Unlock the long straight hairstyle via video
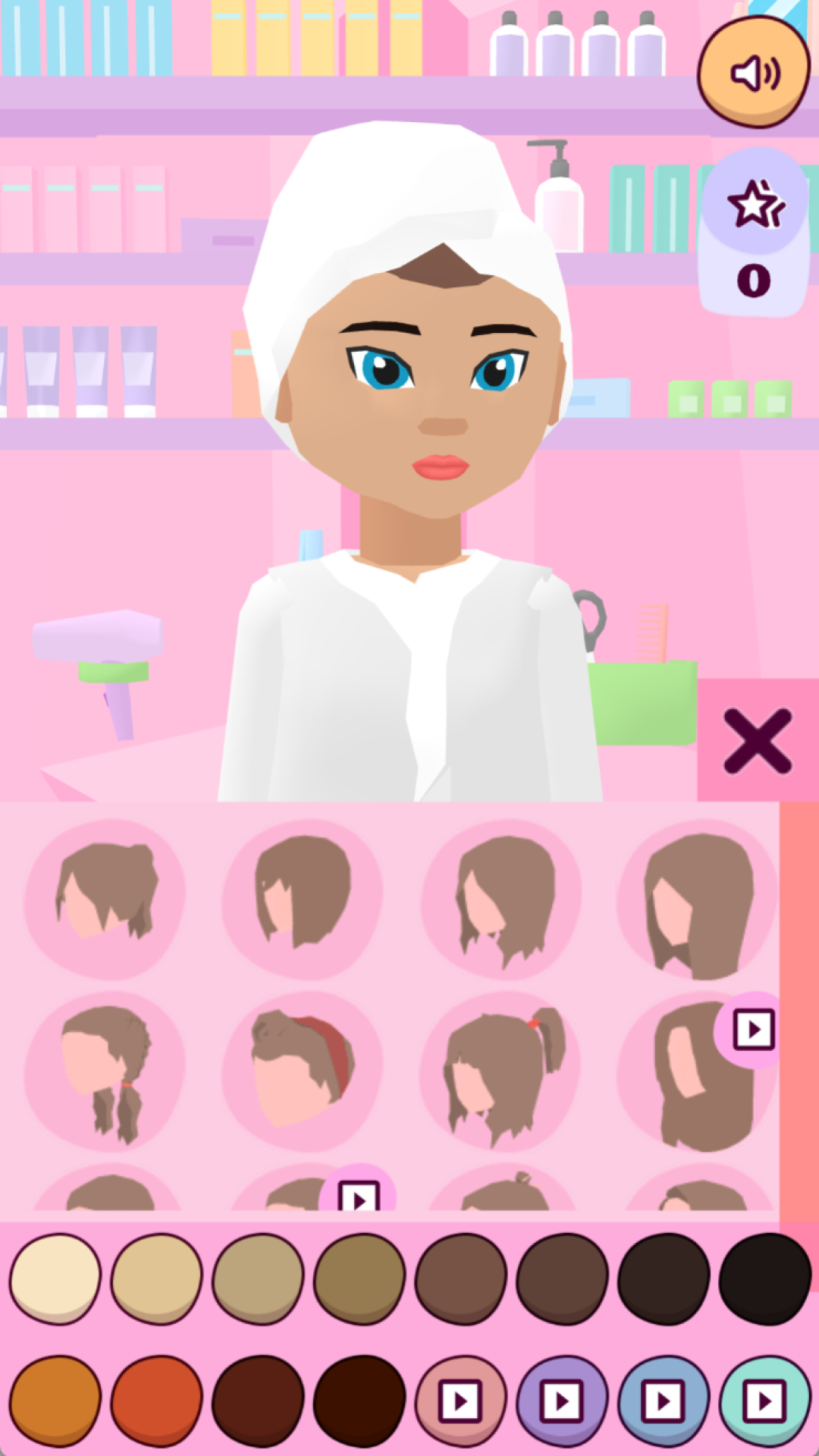This screenshot has height=1456, width=819. click(752, 1030)
